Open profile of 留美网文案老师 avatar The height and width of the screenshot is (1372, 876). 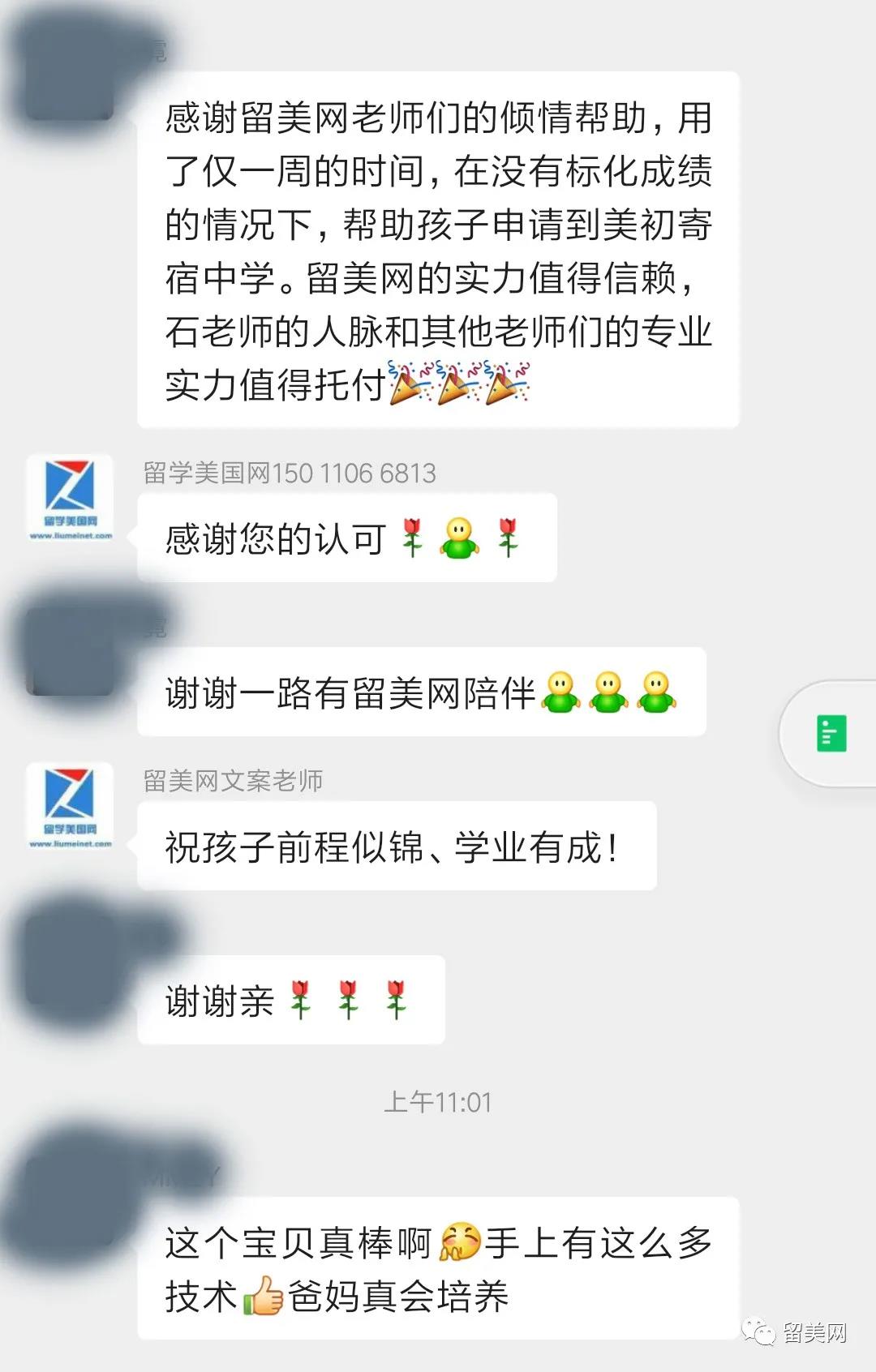pos(70,806)
